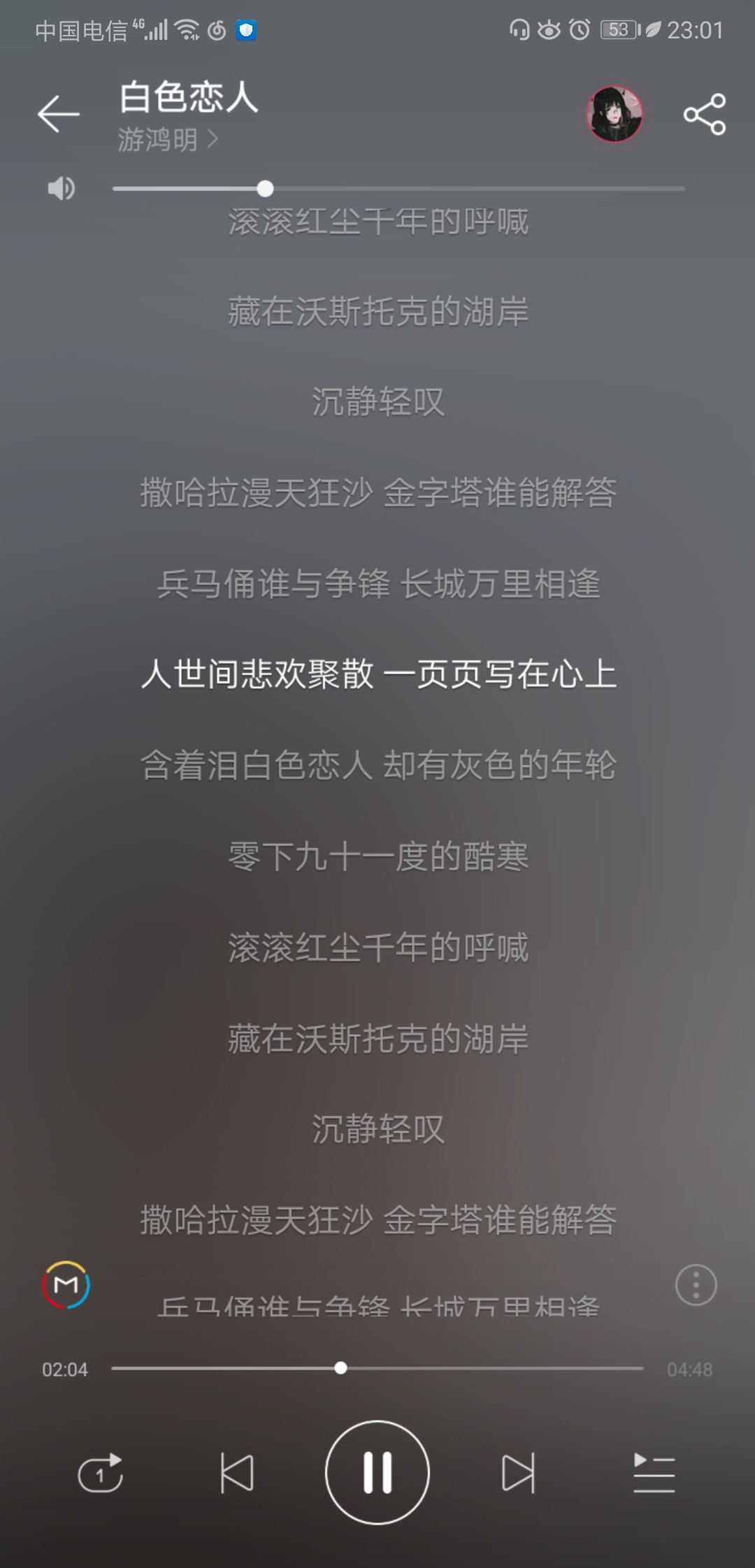Open the round avatar near share
Image resolution: width=755 pixels, height=1568 pixels.
click(614, 114)
